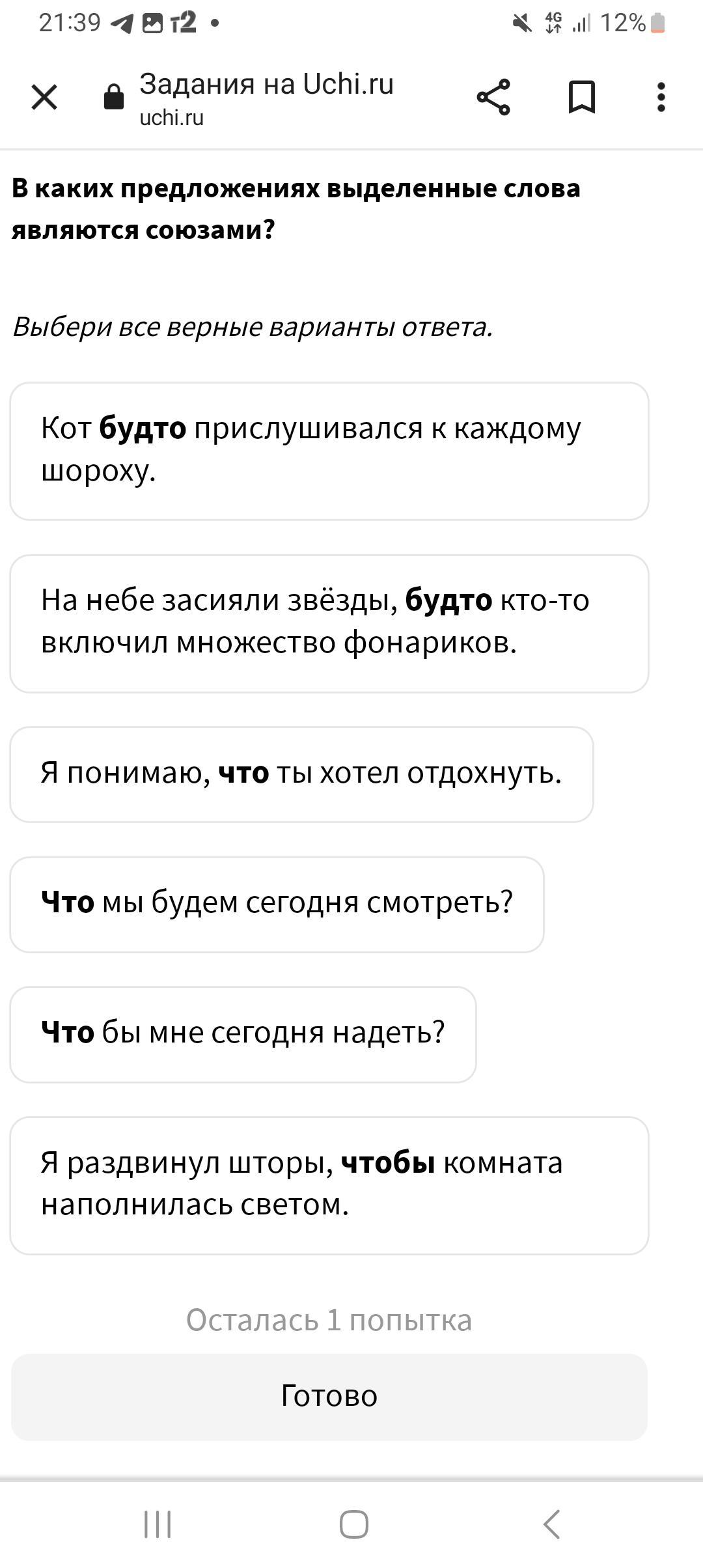Screen dimensions: 703x1568
Task: Choose 'Что мы будем сегодня смотреть?'
Action: click(x=277, y=904)
